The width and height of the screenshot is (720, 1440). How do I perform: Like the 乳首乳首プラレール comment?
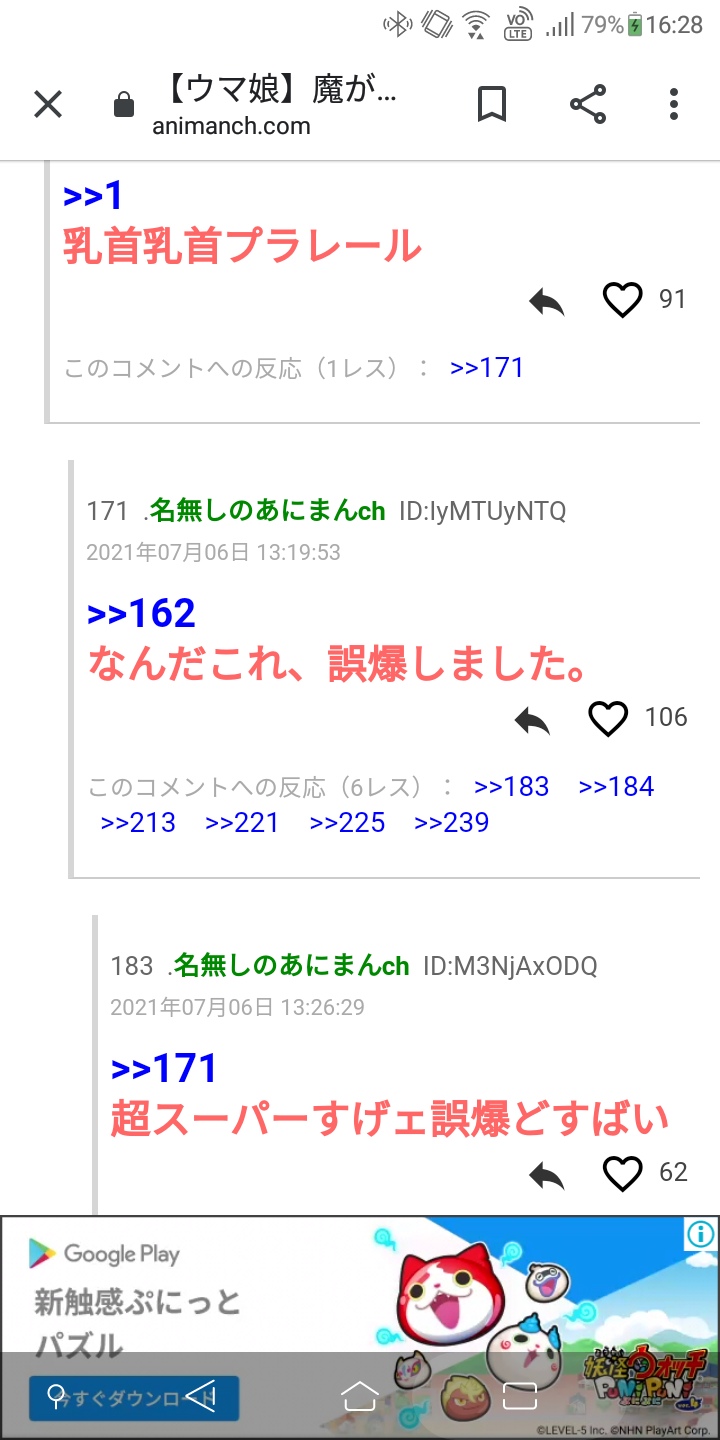tap(622, 299)
